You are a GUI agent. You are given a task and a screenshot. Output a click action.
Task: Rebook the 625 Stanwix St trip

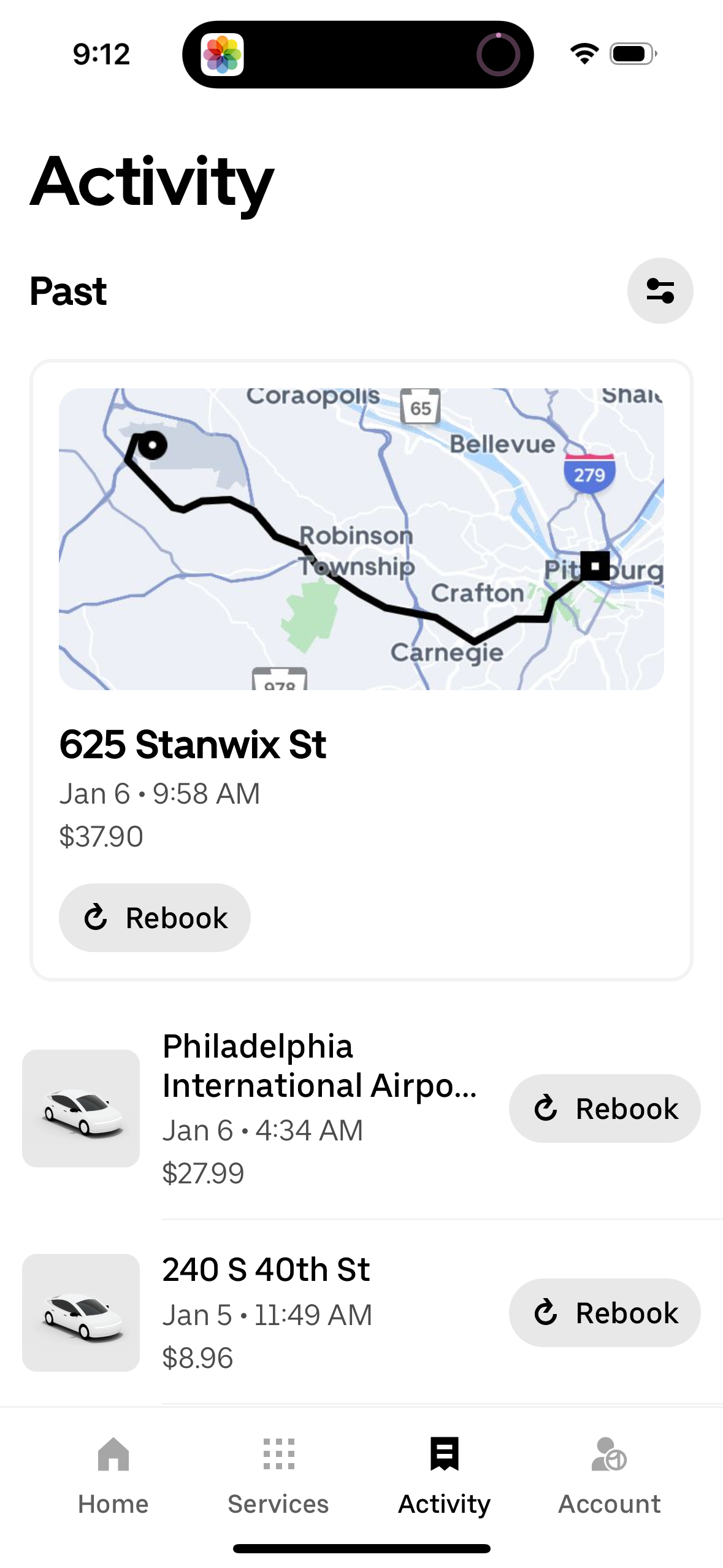pyautogui.click(x=154, y=917)
